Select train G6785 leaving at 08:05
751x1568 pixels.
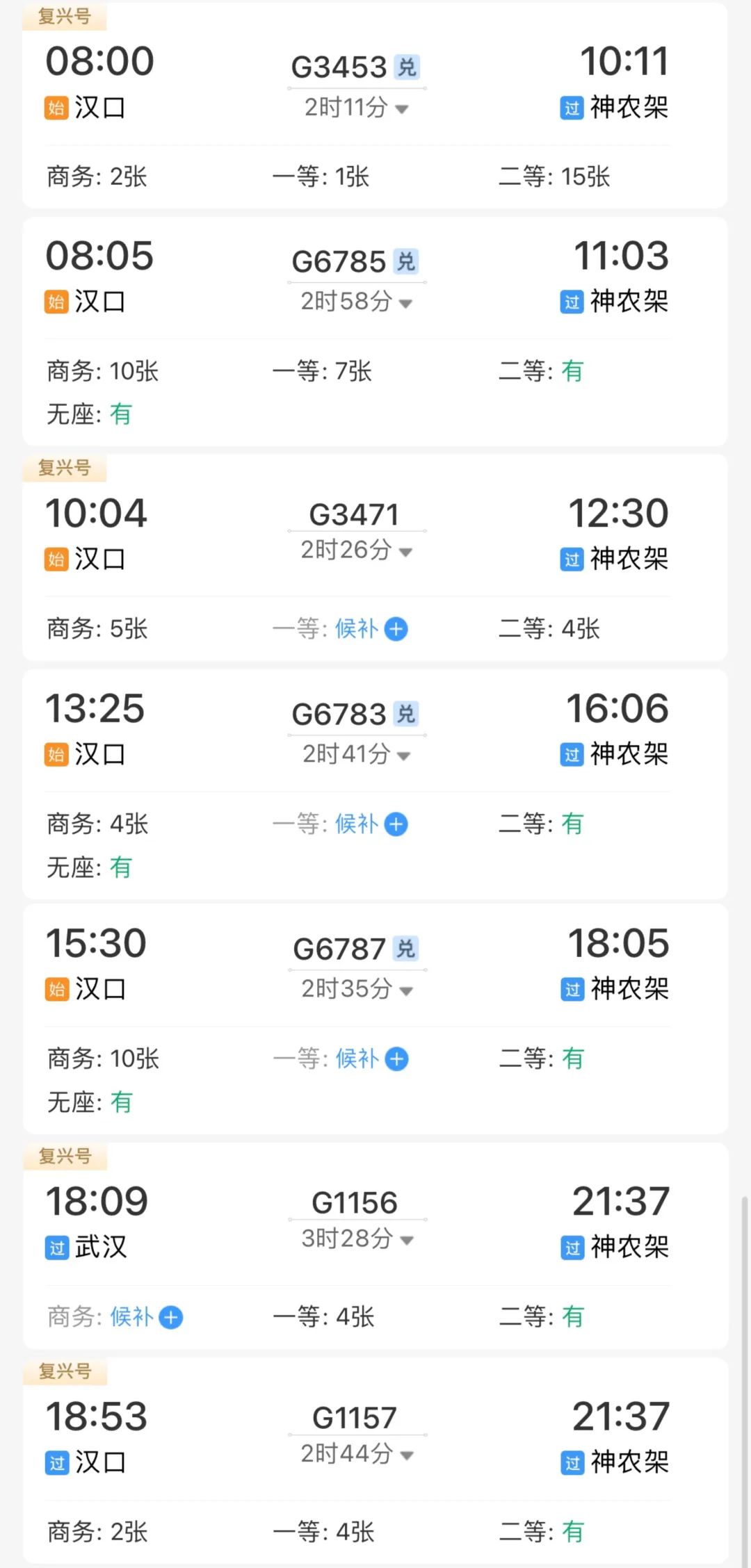coord(339,262)
